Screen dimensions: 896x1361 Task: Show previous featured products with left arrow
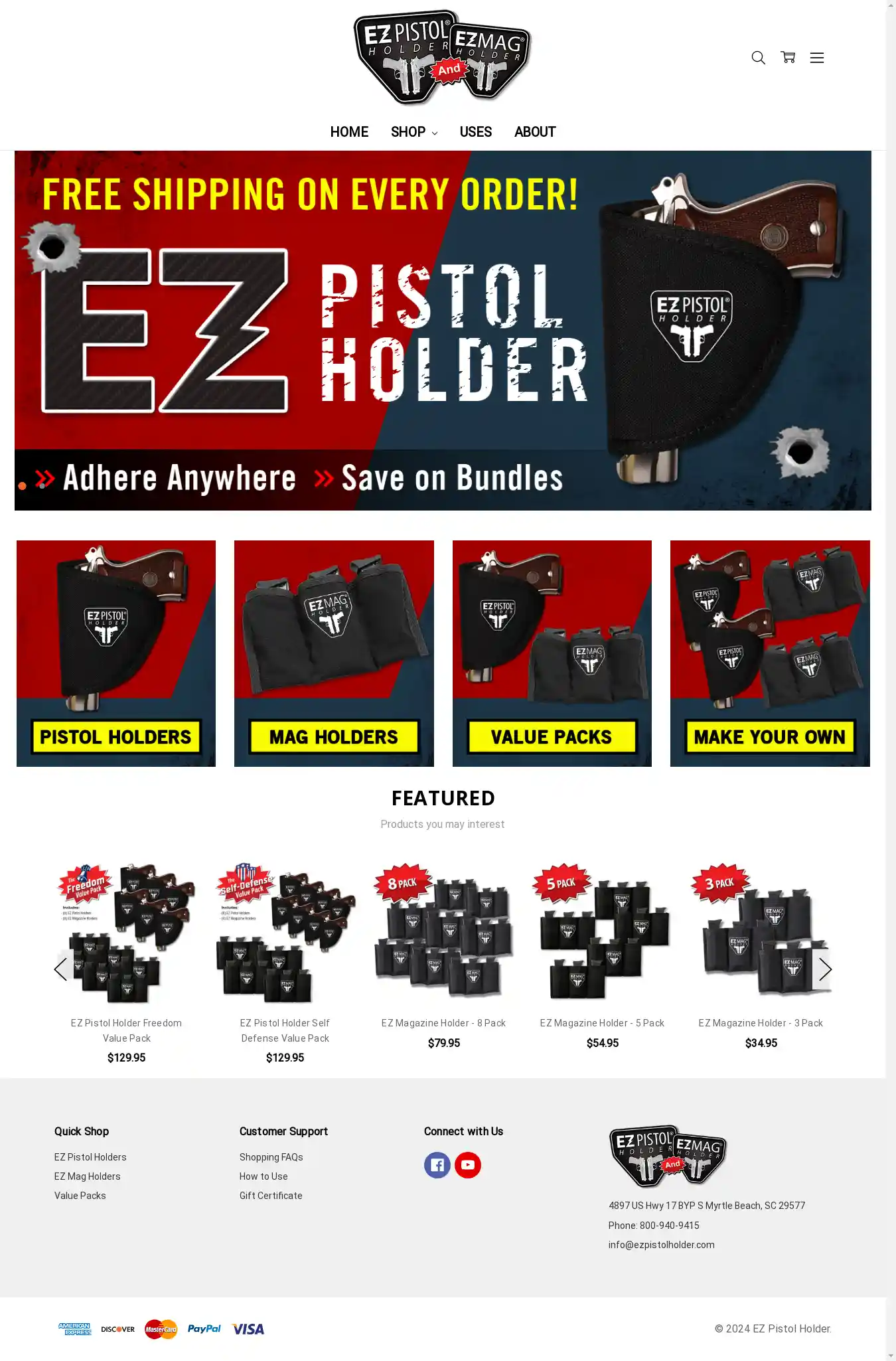click(61, 969)
